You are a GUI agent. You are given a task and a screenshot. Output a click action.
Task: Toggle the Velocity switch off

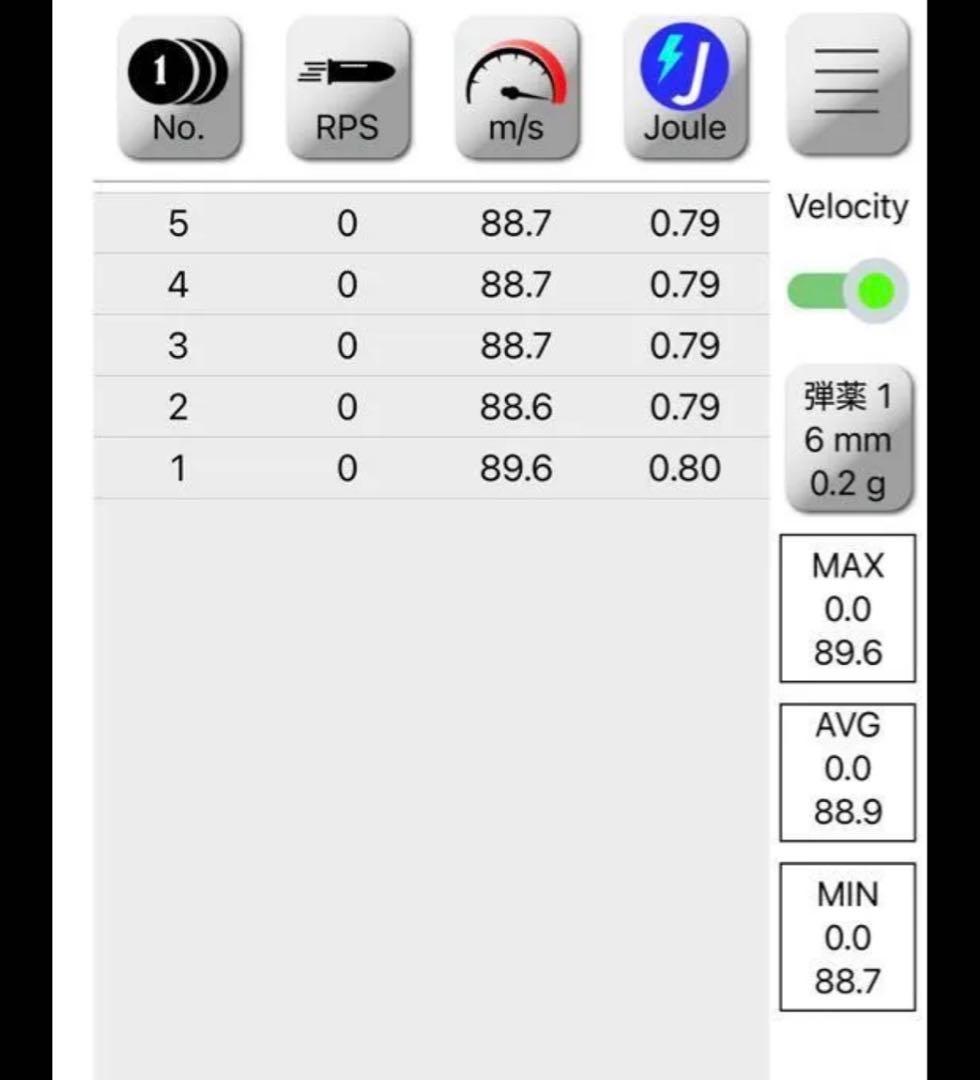point(847,292)
